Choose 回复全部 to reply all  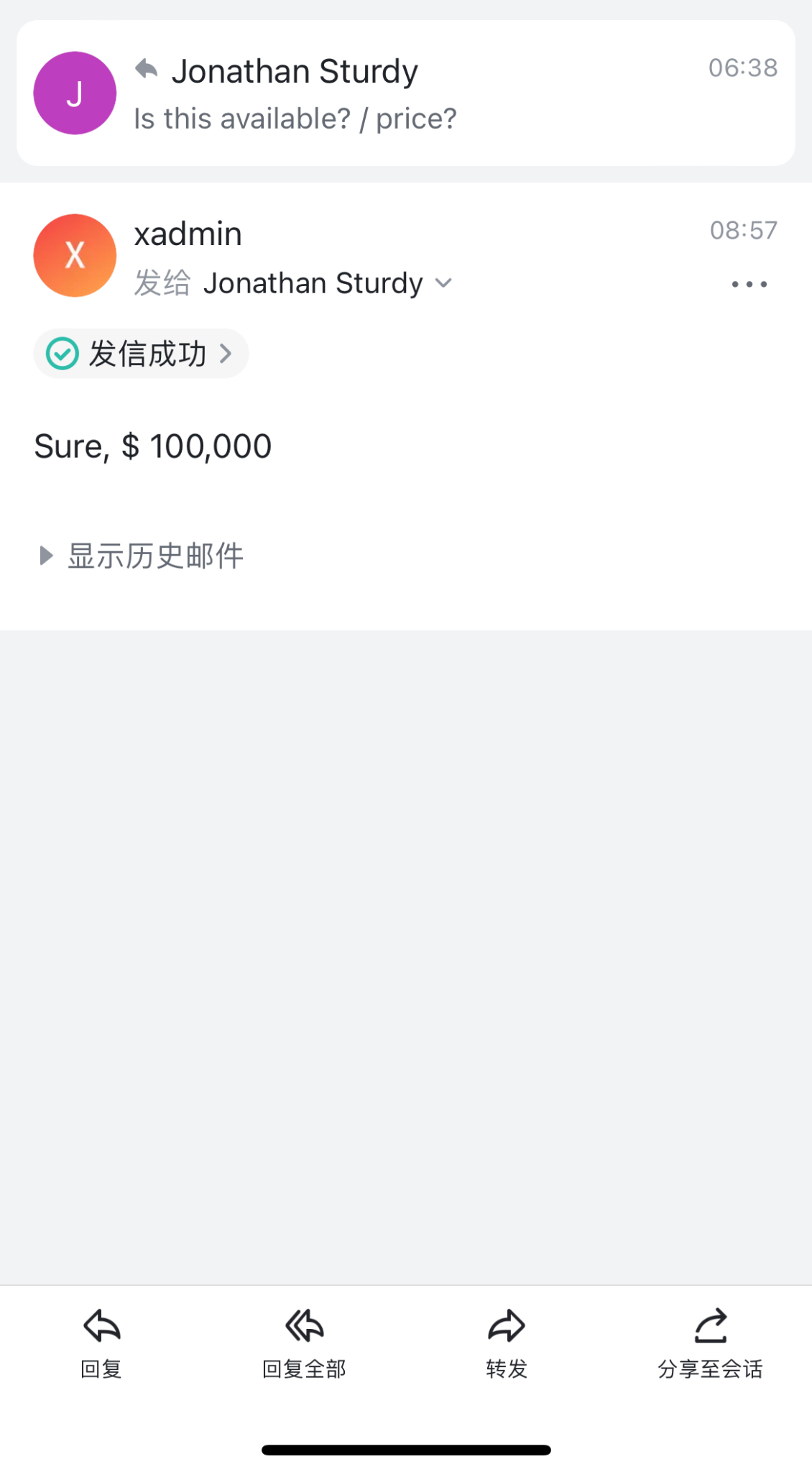(x=304, y=1343)
